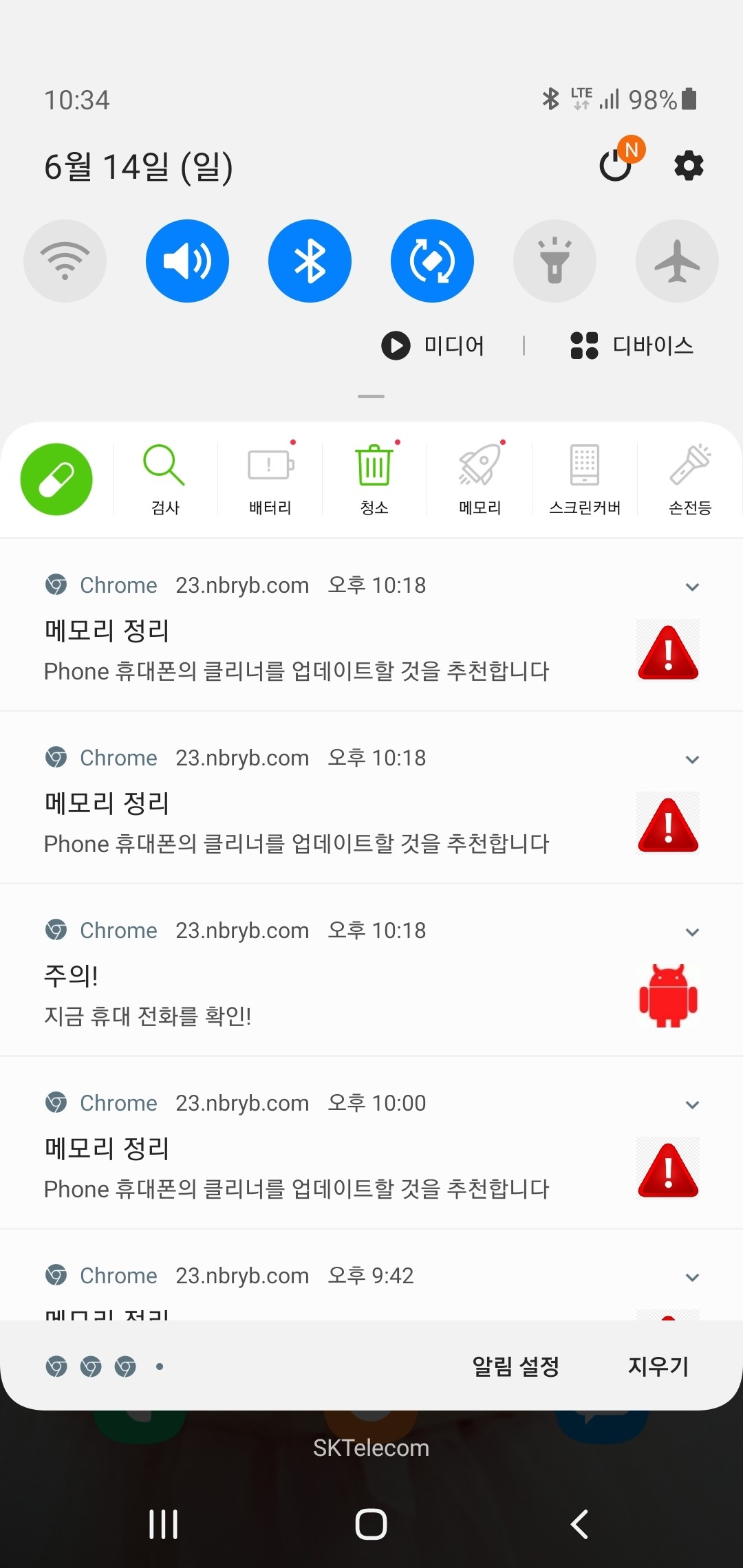This screenshot has width=743, height=1568.
Task: Expand the 주의! notification chevron
Action: point(692,932)
